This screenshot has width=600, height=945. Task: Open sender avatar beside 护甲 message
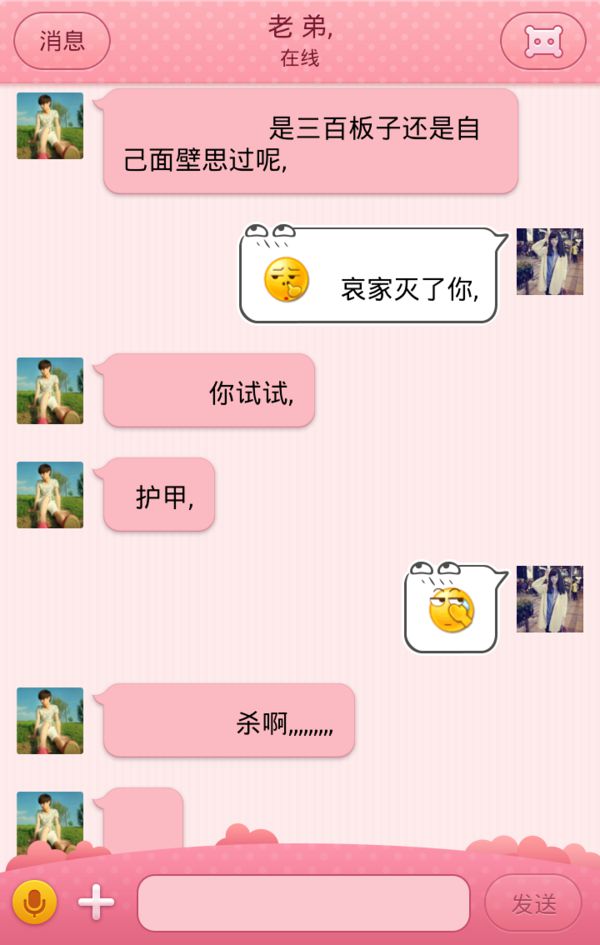pos(50,494)
